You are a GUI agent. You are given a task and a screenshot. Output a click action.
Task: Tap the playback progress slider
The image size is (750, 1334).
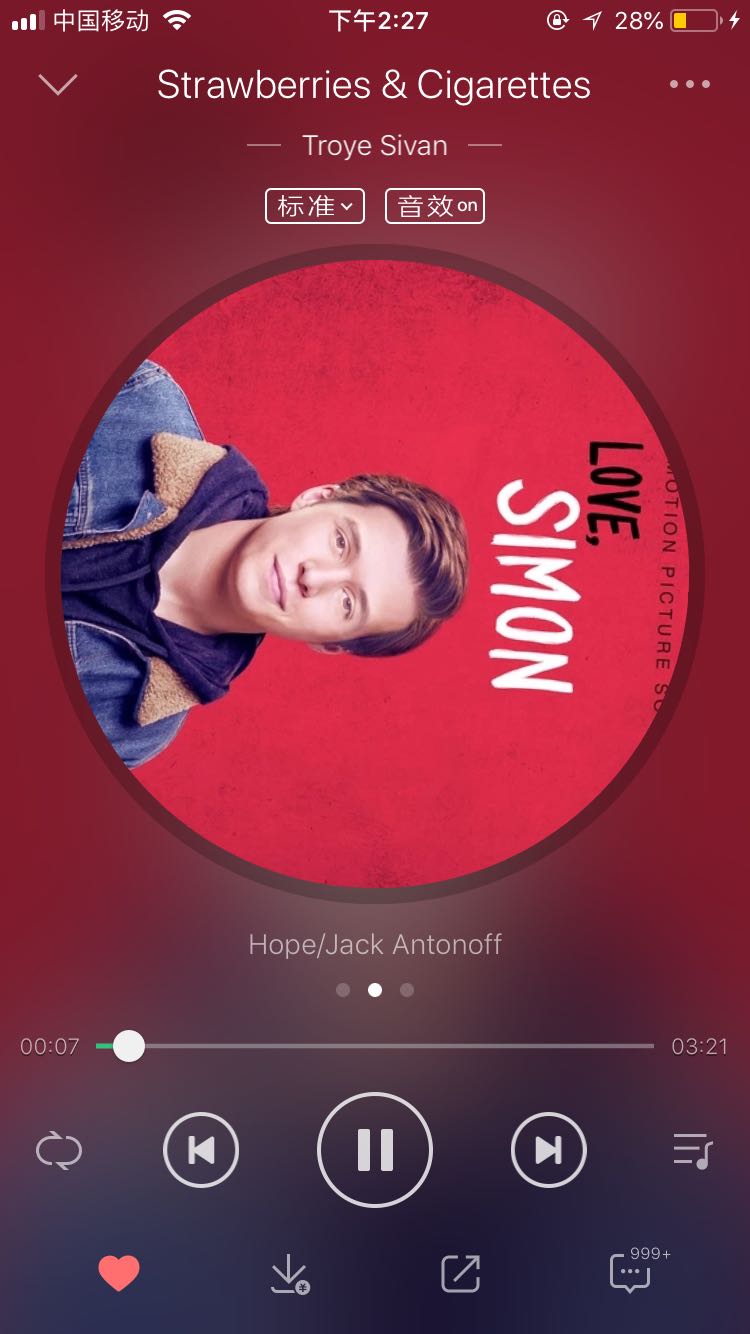click(x=375, y=1046)
